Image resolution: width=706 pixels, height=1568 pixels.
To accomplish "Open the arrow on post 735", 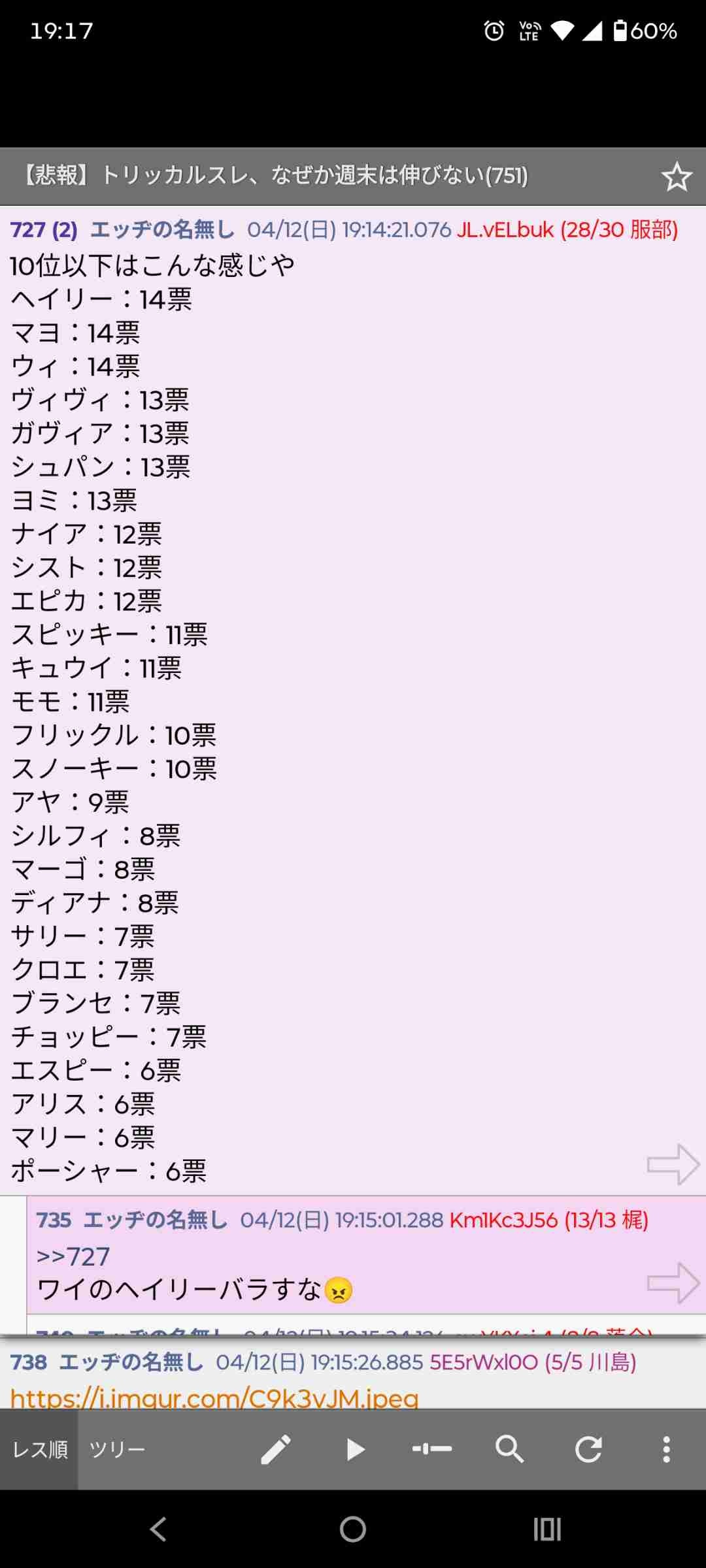I will [673, 1282].
